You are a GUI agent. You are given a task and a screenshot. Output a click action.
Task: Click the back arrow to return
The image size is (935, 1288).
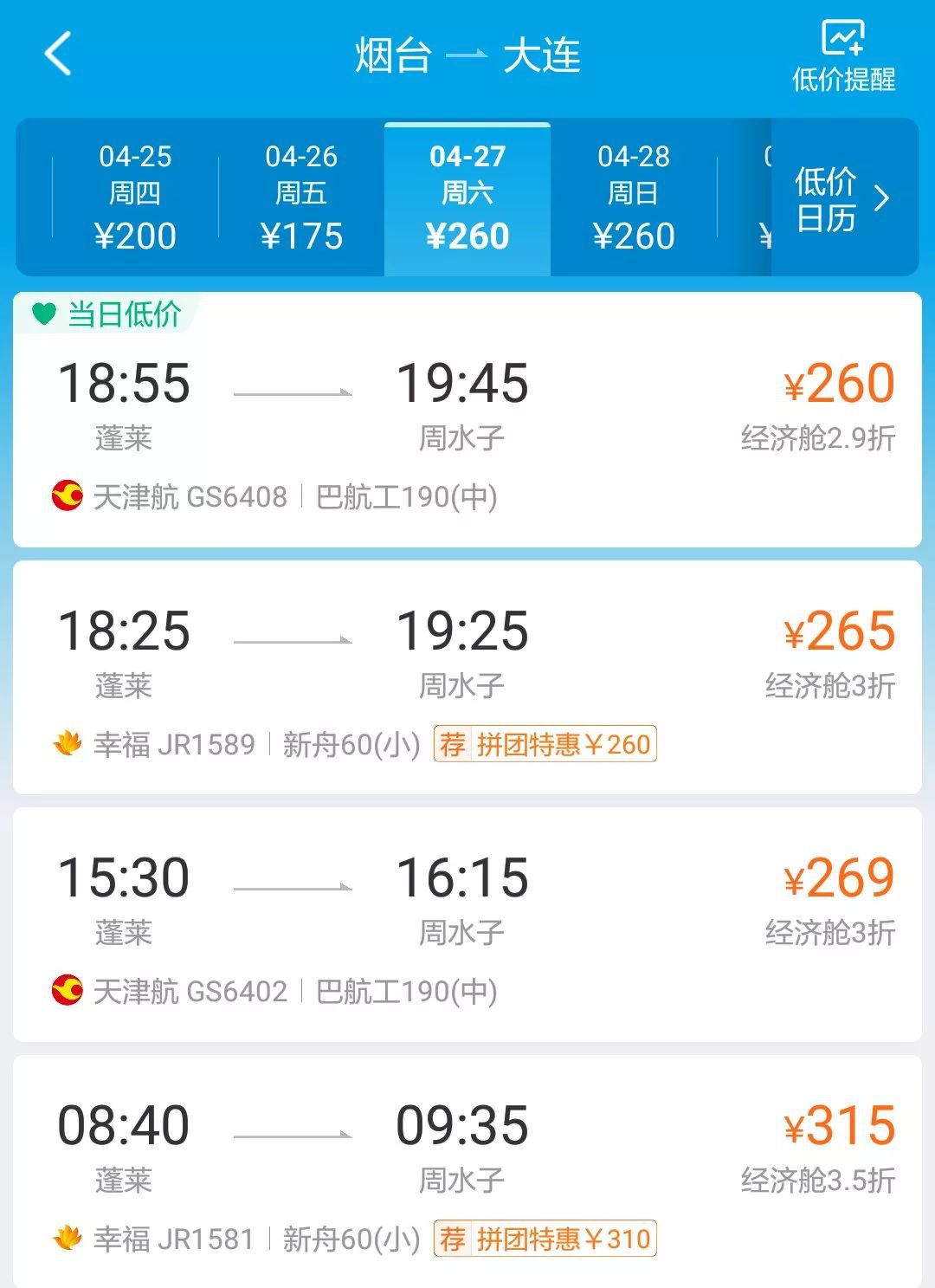(58, 54)
